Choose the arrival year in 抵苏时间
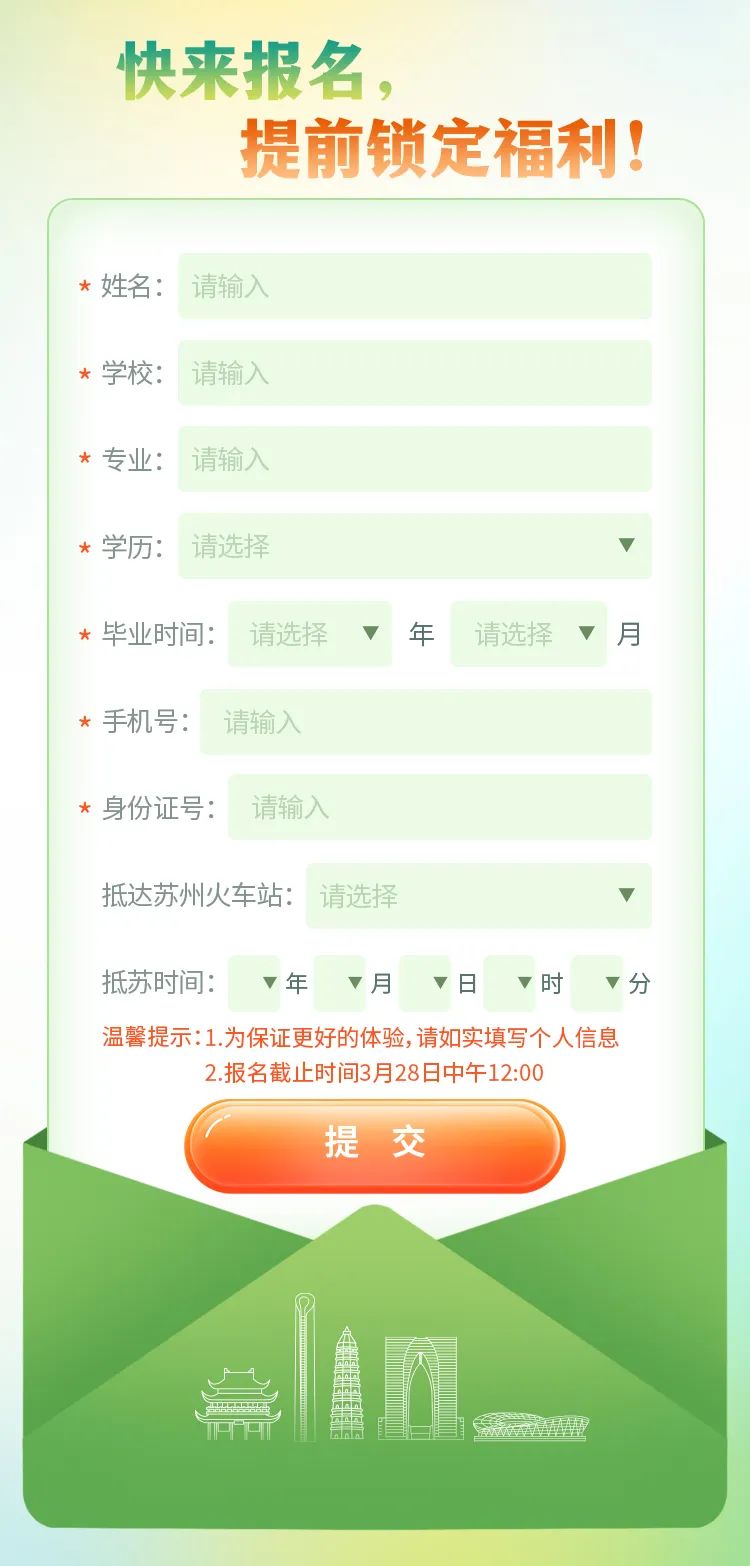Image resolution: width=750 pixels, height=1566 pixels. [254, 983]
